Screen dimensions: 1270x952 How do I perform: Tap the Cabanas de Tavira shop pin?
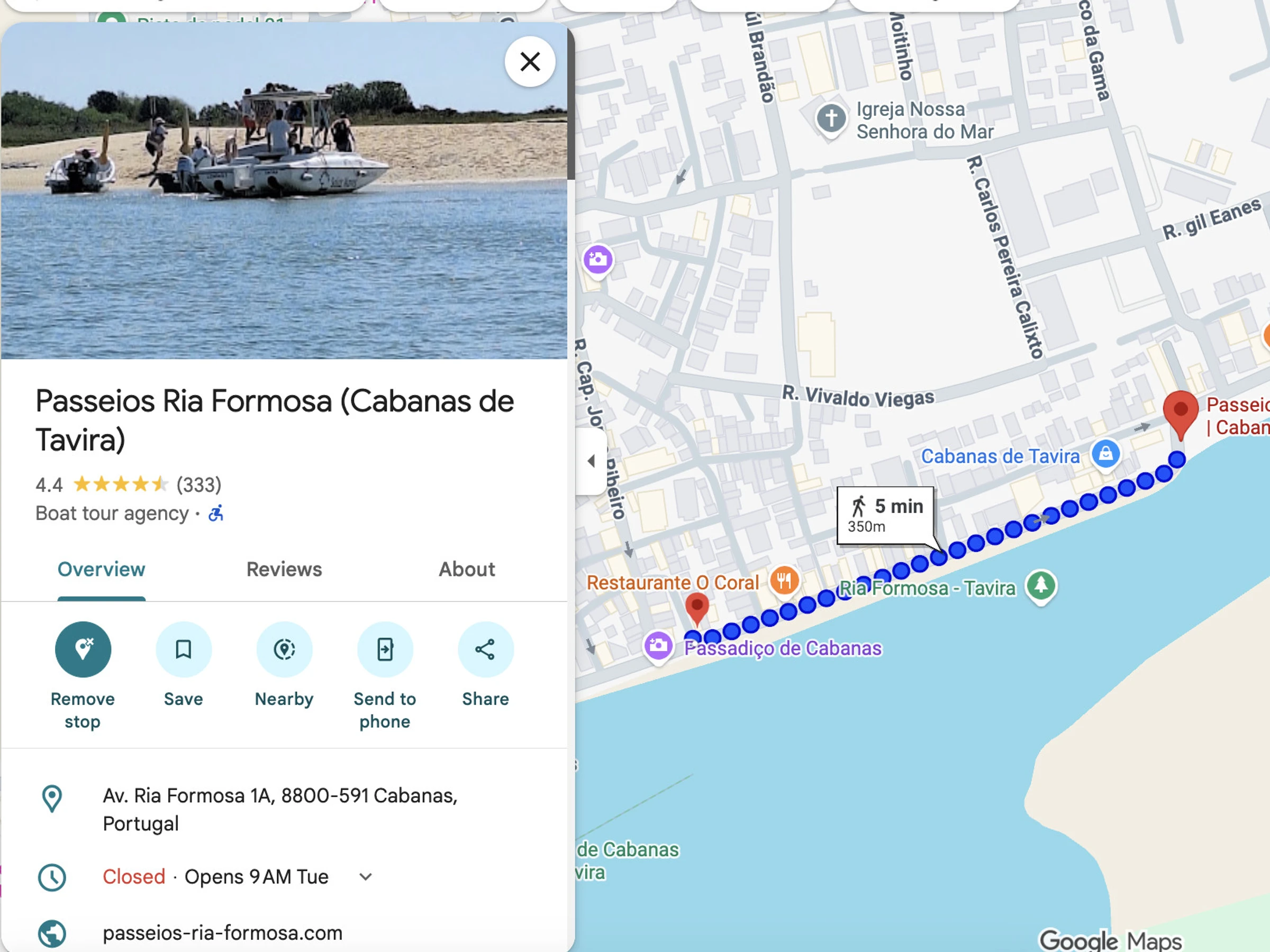point(1105,454)
